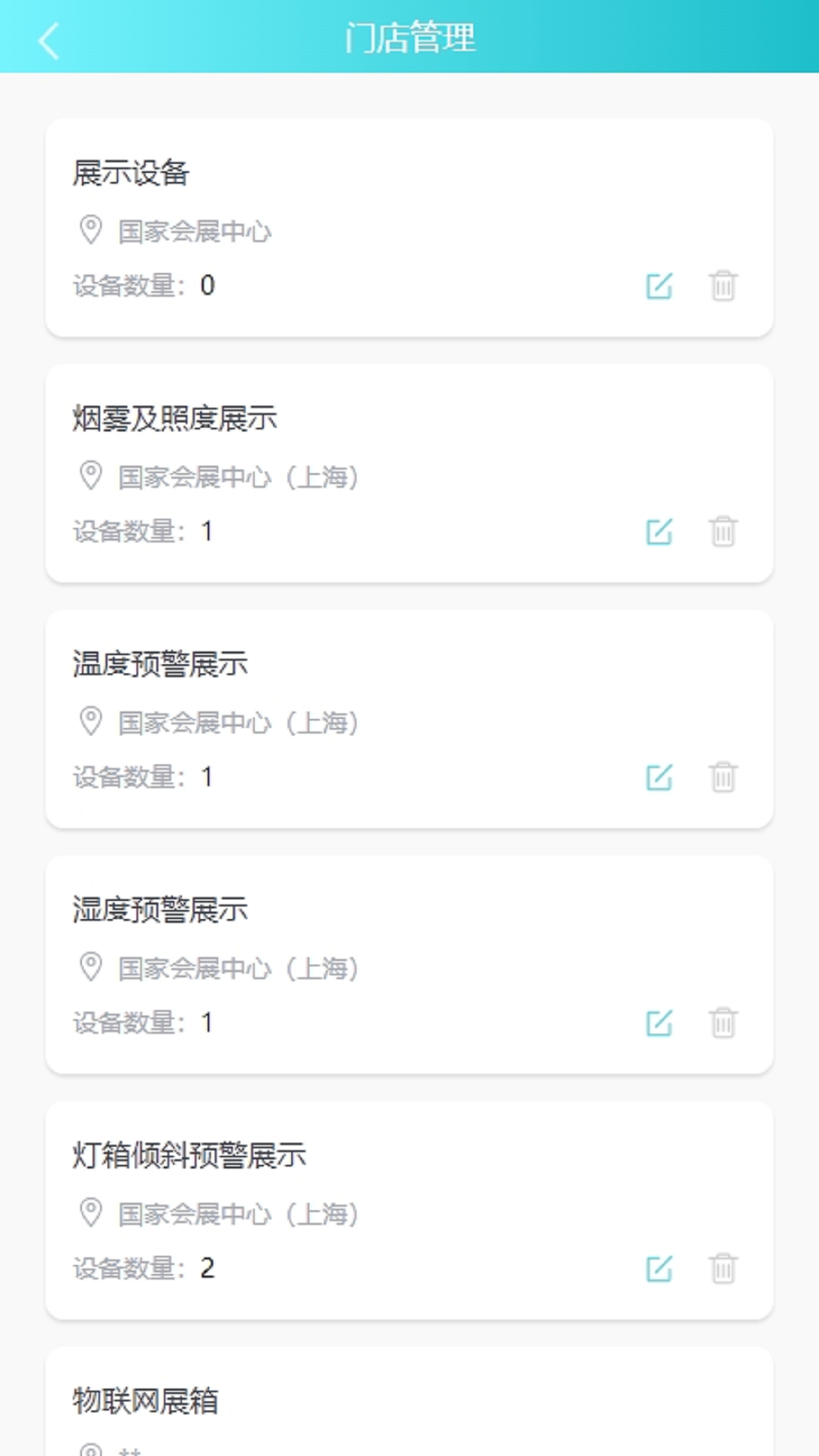819x1456 pixels.
Task: Edit the 展示设备 store
Action: tap(659, 286)
